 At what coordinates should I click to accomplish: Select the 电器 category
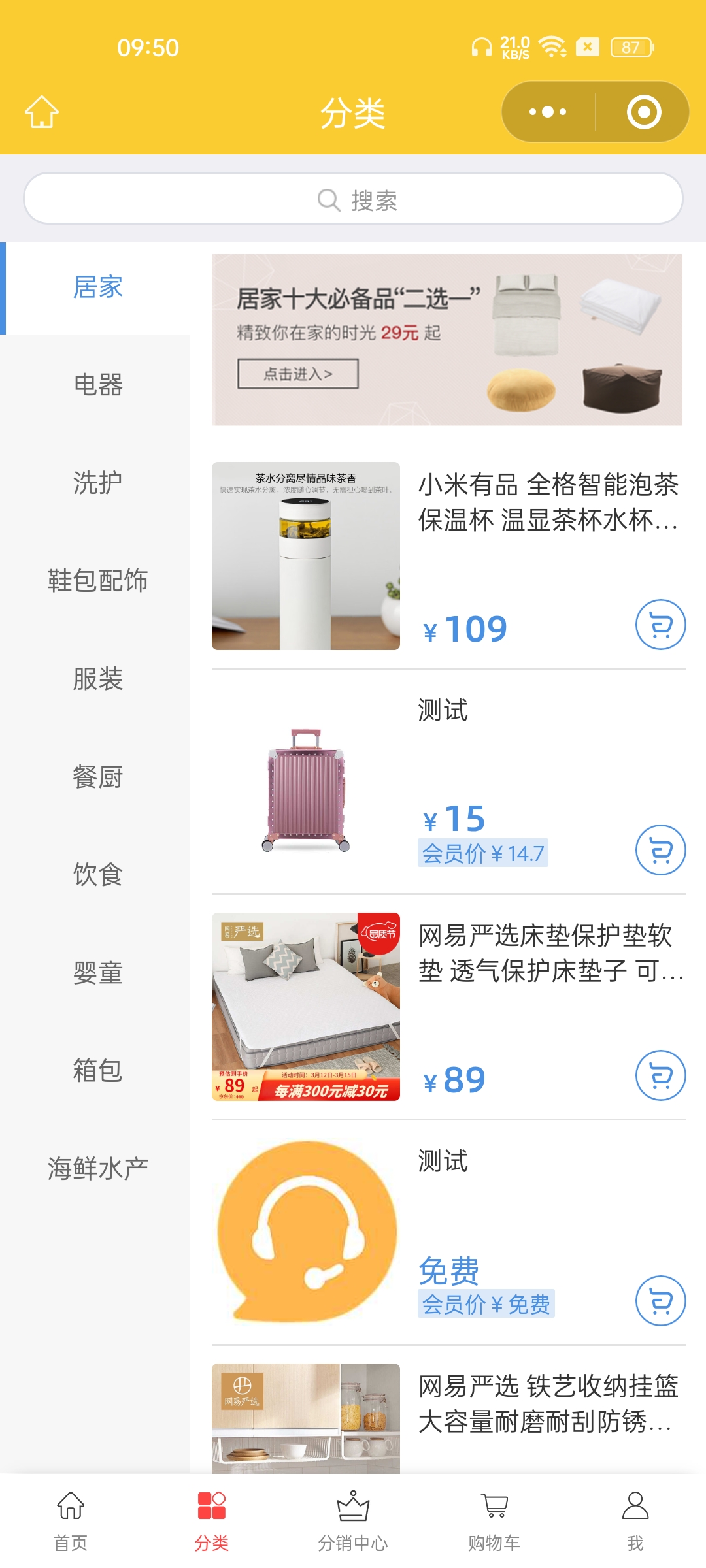point(98,385)
